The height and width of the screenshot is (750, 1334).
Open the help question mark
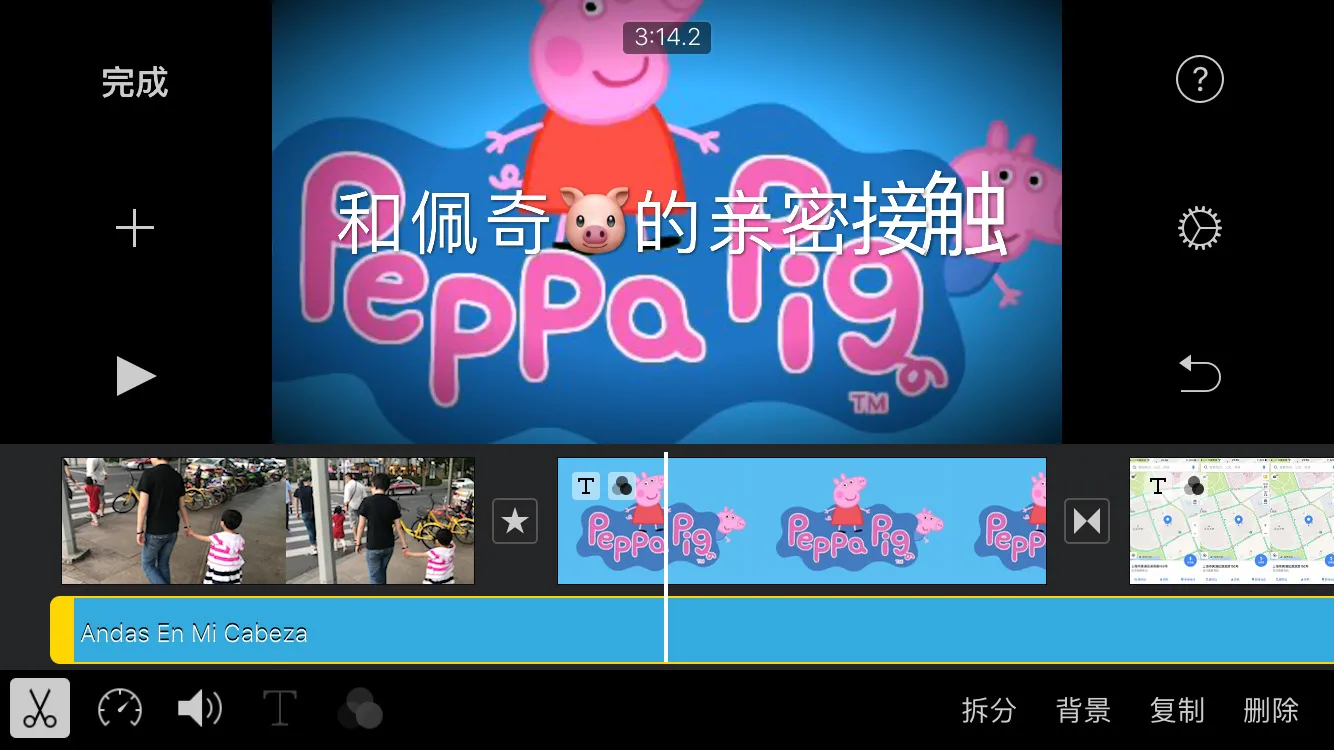click(1199, 79)
